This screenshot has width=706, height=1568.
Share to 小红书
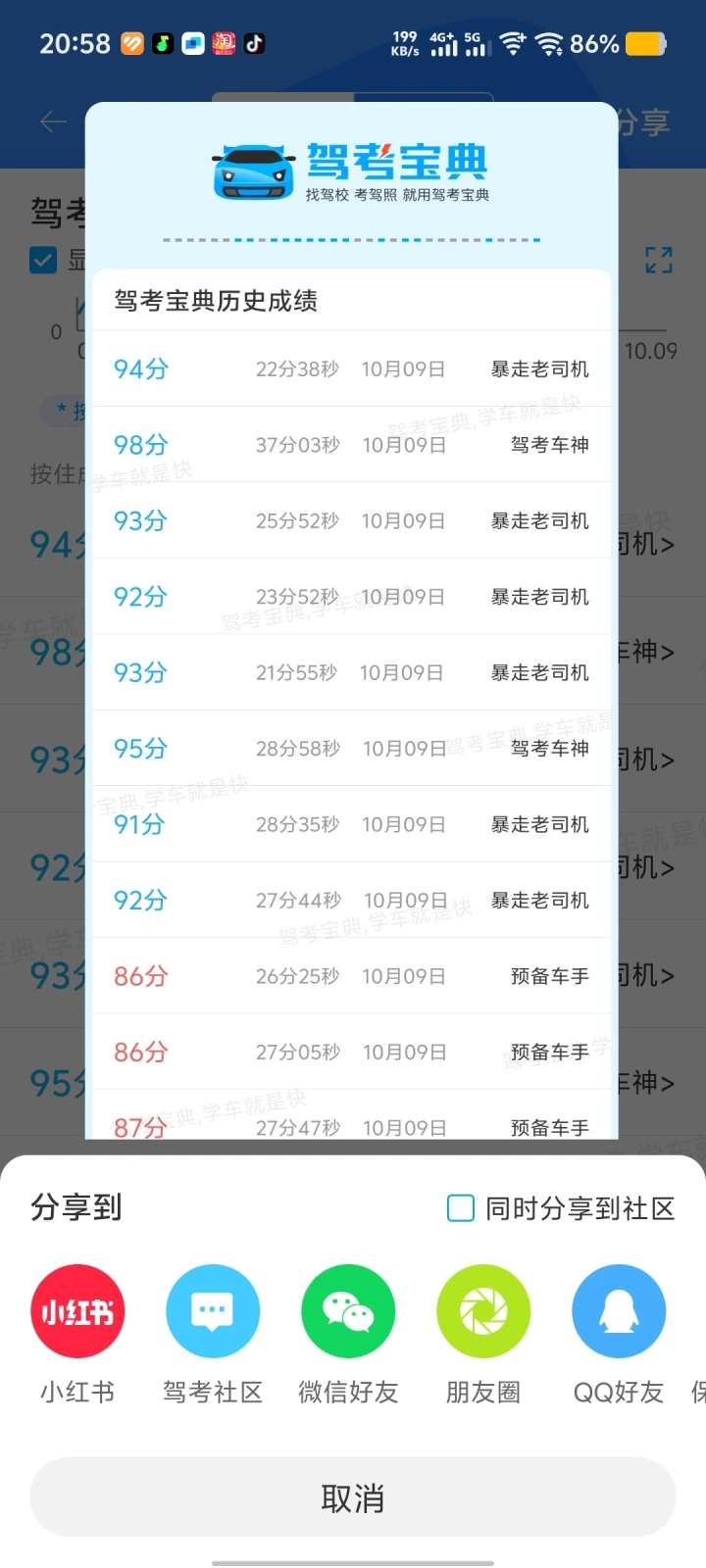[77, 1311]
